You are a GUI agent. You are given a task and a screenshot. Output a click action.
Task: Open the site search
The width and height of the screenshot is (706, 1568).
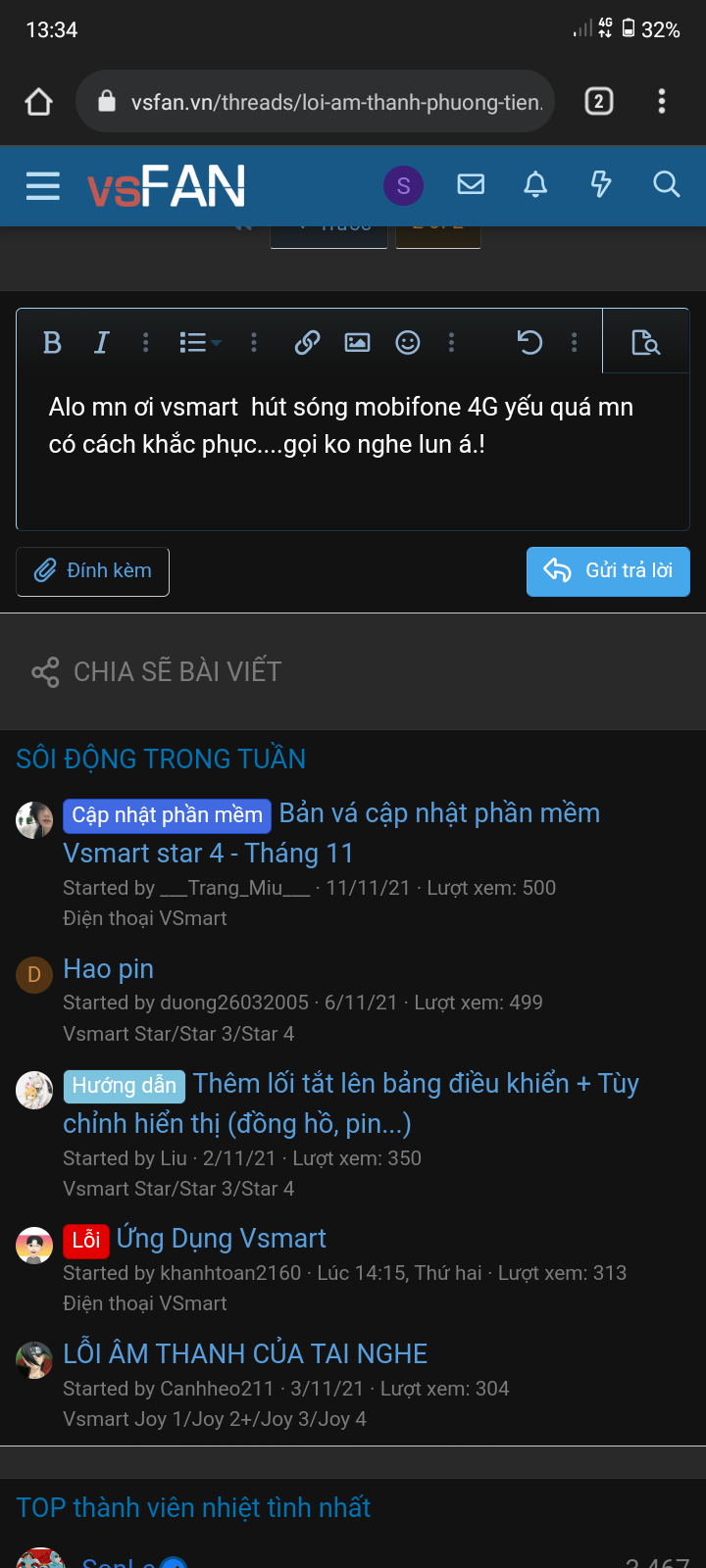(x=666, y=184)
